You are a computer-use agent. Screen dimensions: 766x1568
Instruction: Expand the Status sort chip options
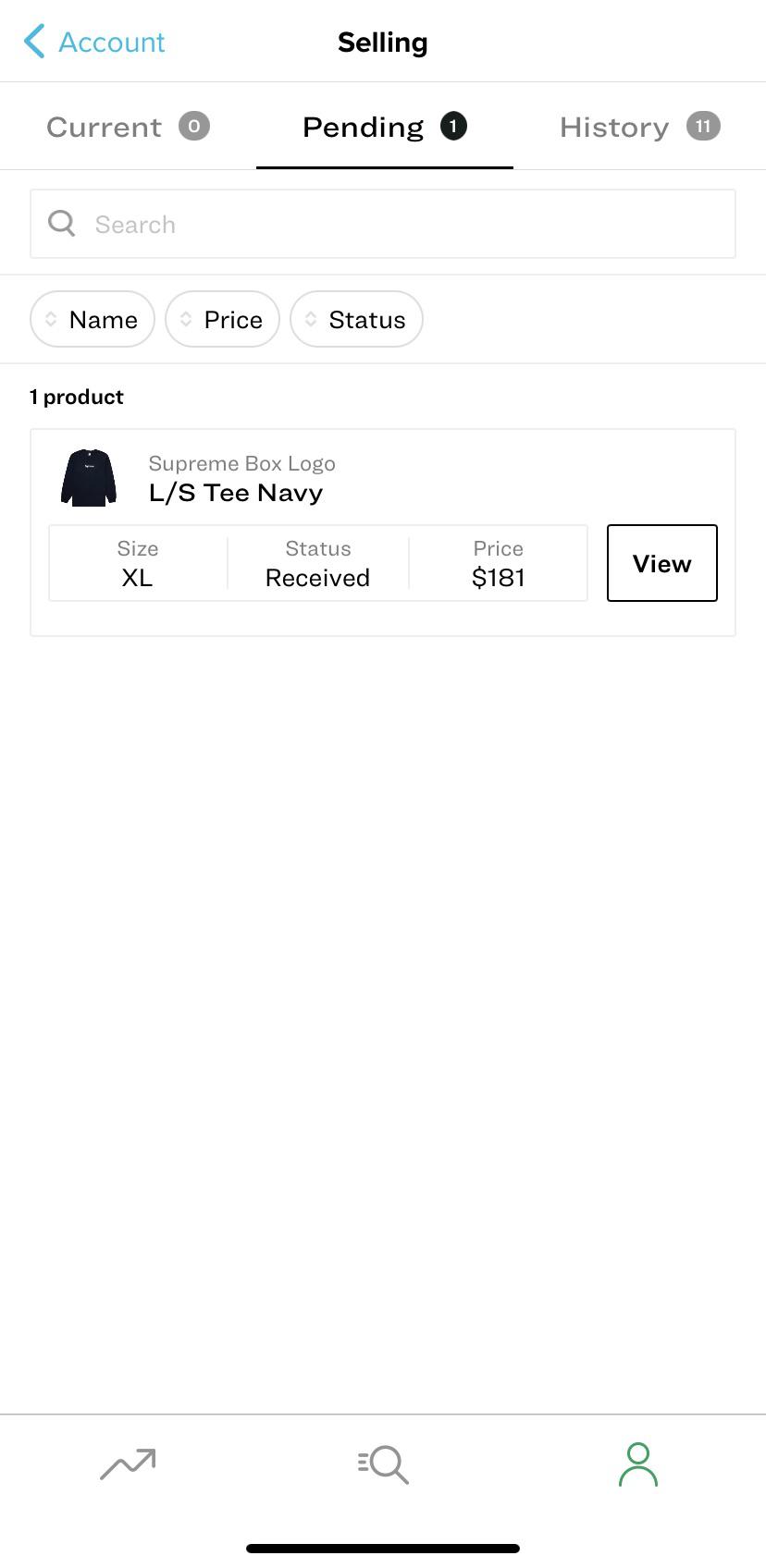(x=310, y=319)
